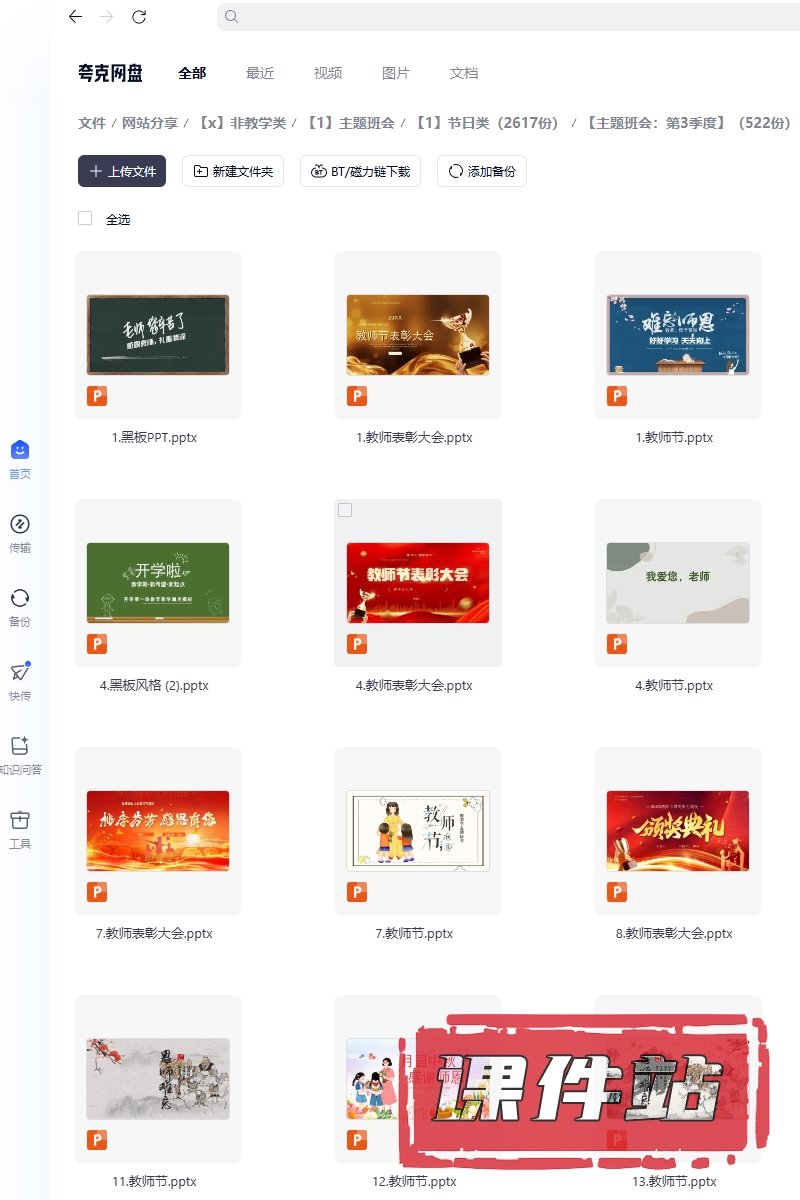The image size is (800, 1200).
Task: Switch to the 视频 tab
Action: point(328,73)
